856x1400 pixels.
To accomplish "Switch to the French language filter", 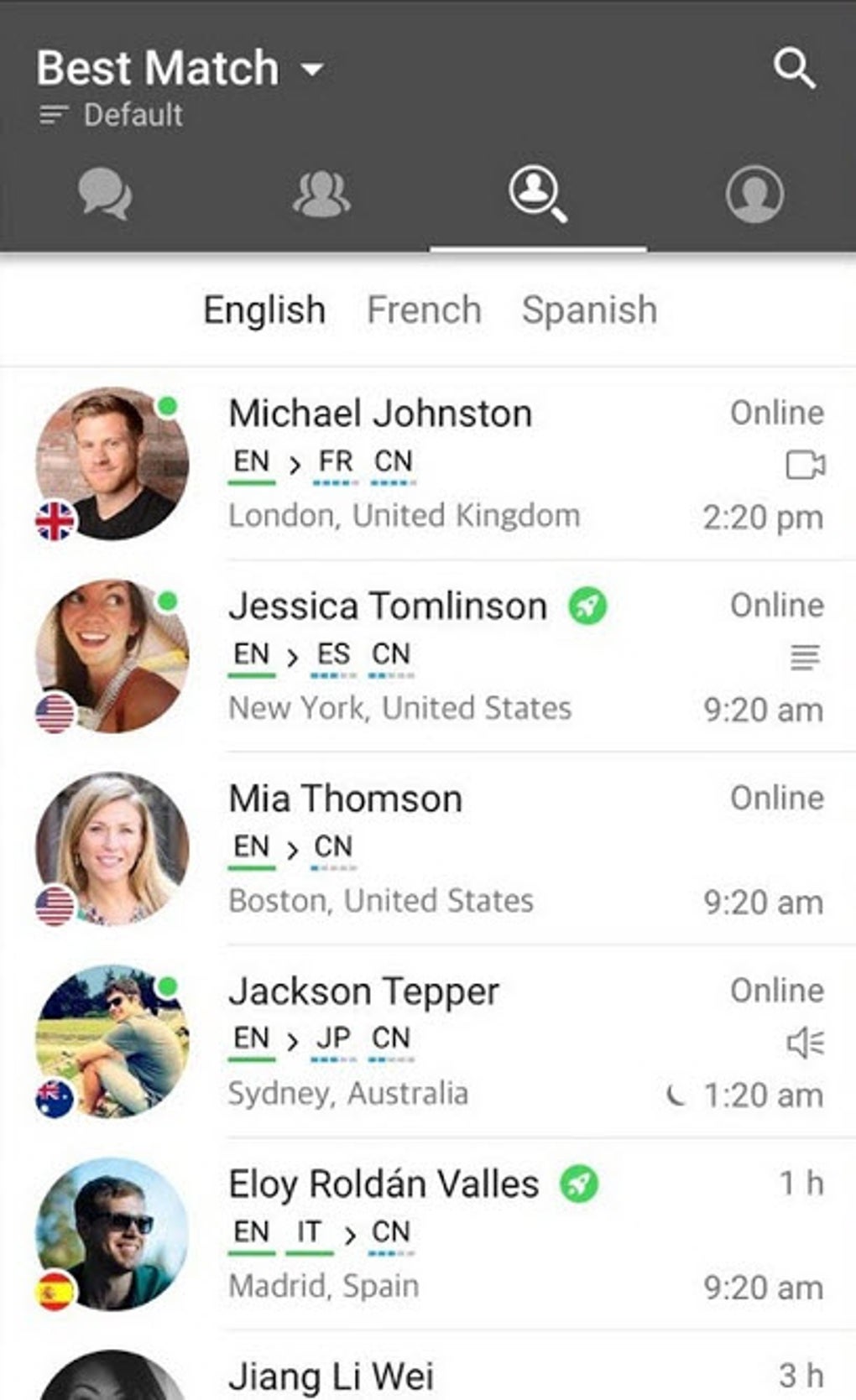I will [x=424, y=310].
